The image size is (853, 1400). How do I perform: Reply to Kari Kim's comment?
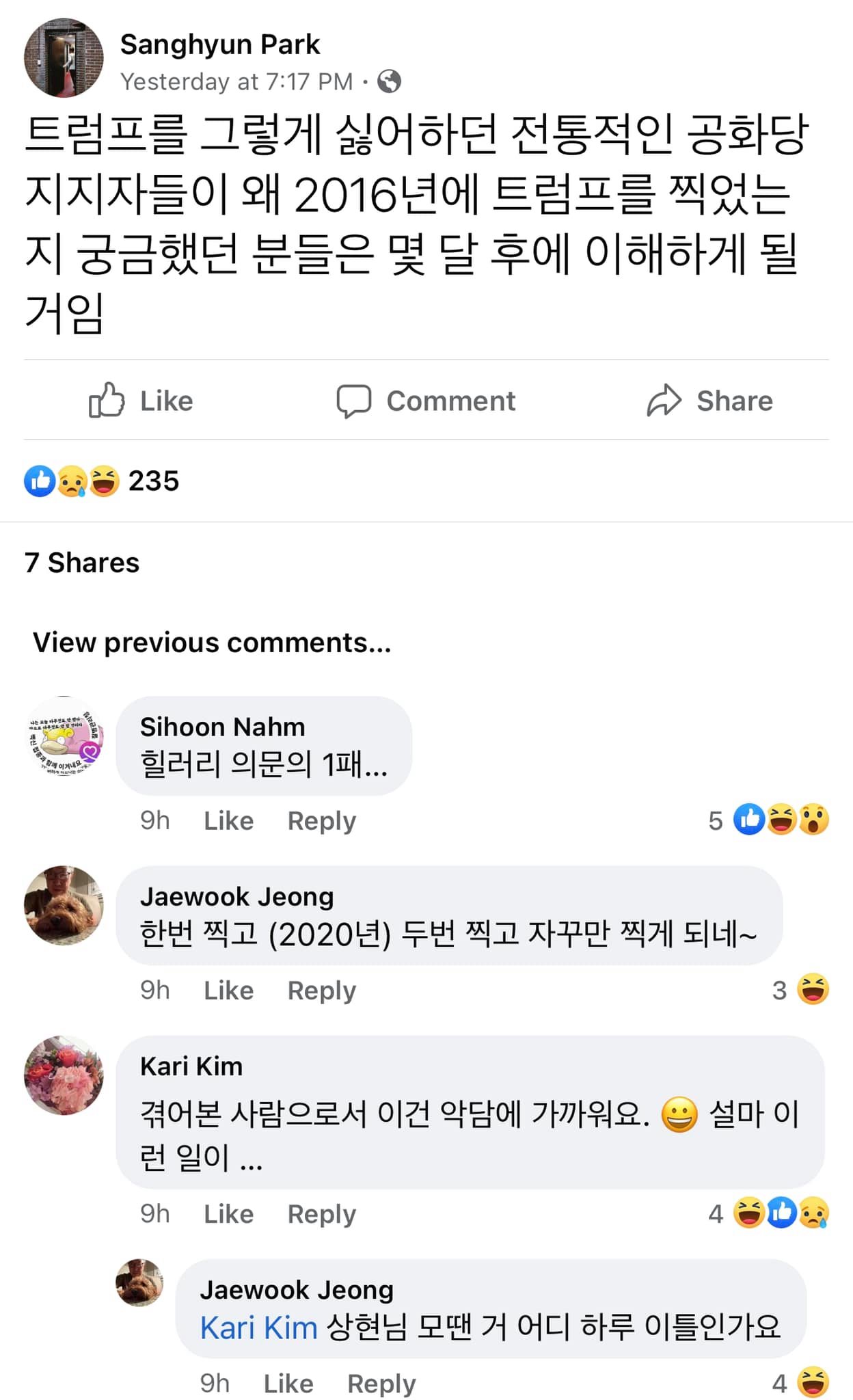(x=321, y=1213)
